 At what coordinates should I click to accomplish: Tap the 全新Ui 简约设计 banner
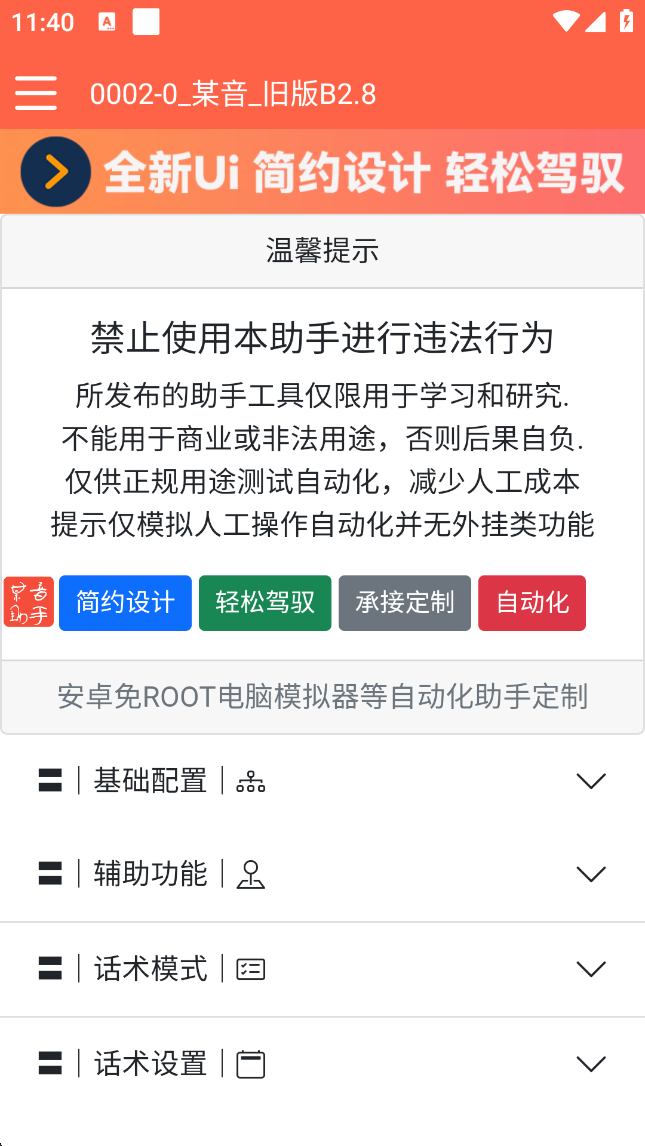pyautogui.click(x=322, y=172)
